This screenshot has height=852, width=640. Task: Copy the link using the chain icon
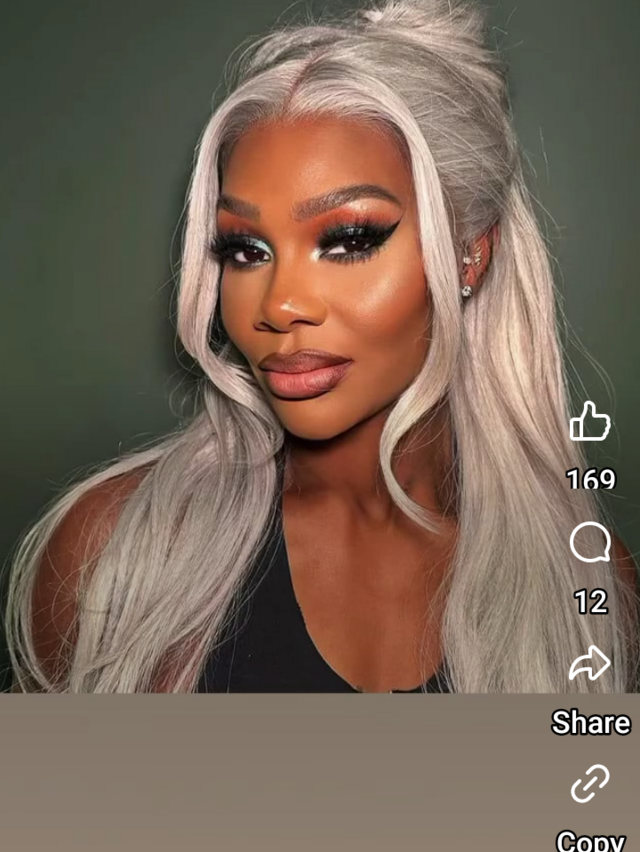pyautogui.click(x=590, y=784)
